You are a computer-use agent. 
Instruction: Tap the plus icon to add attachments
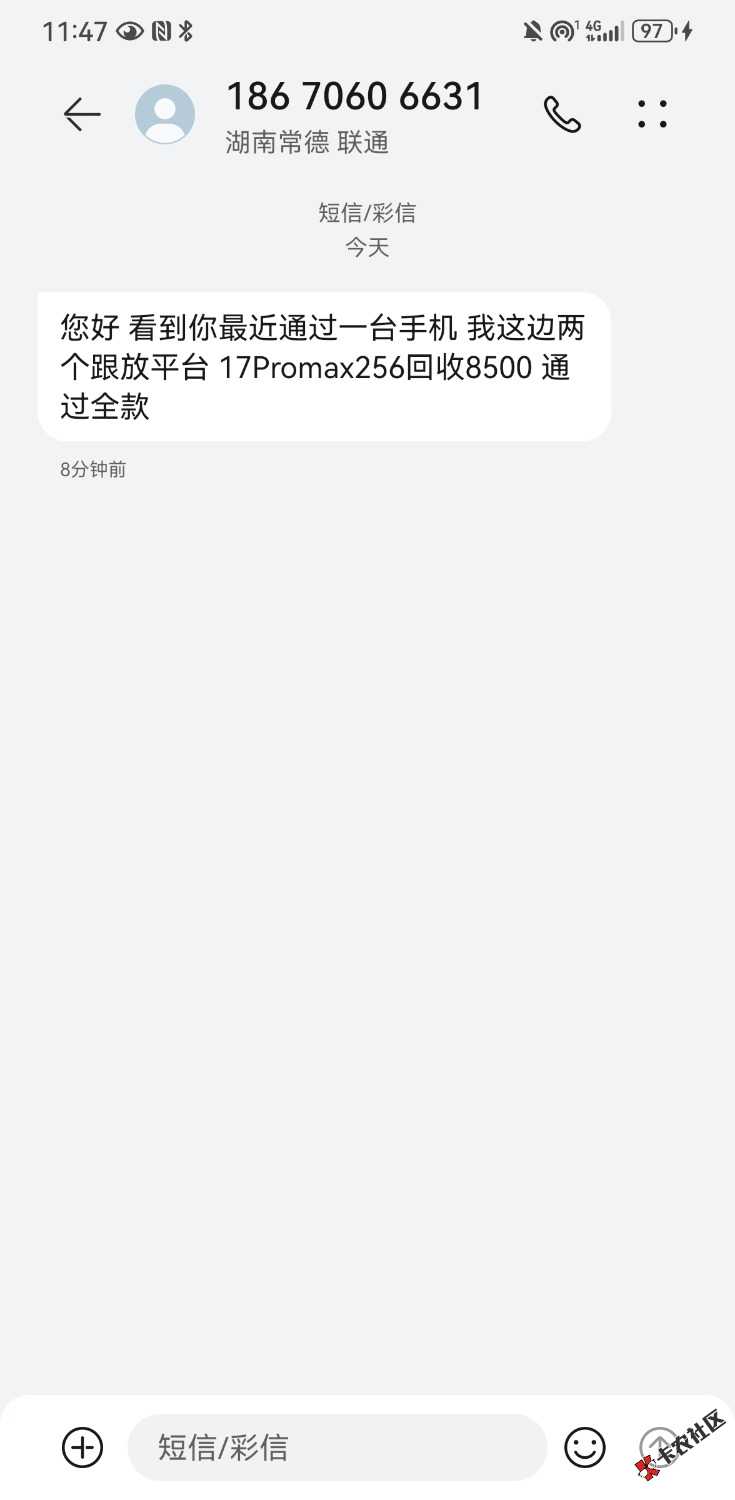tap(82, 1447)
